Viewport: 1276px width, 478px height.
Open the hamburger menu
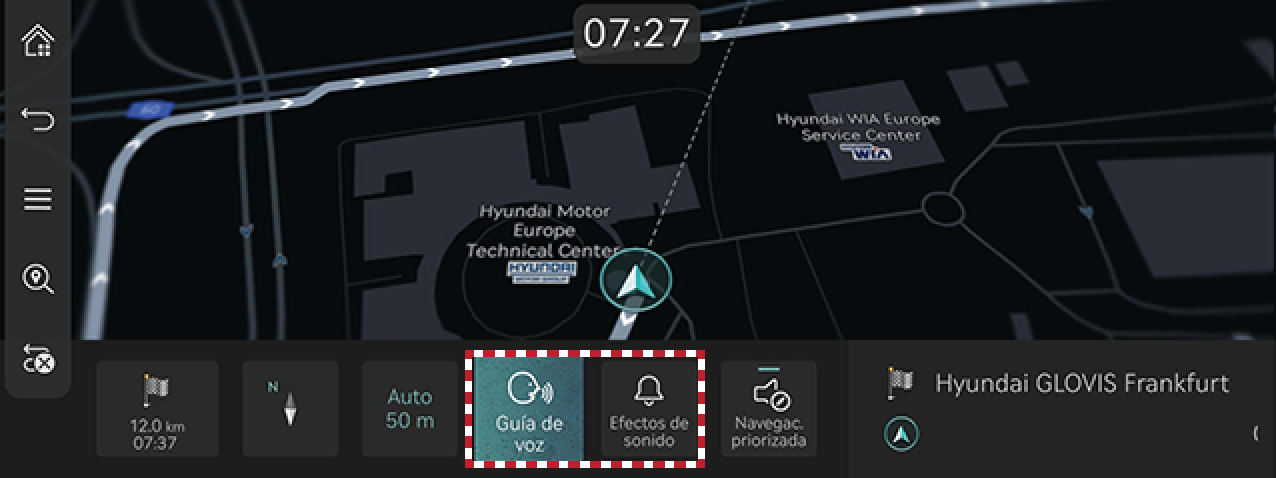coord(38,199)
